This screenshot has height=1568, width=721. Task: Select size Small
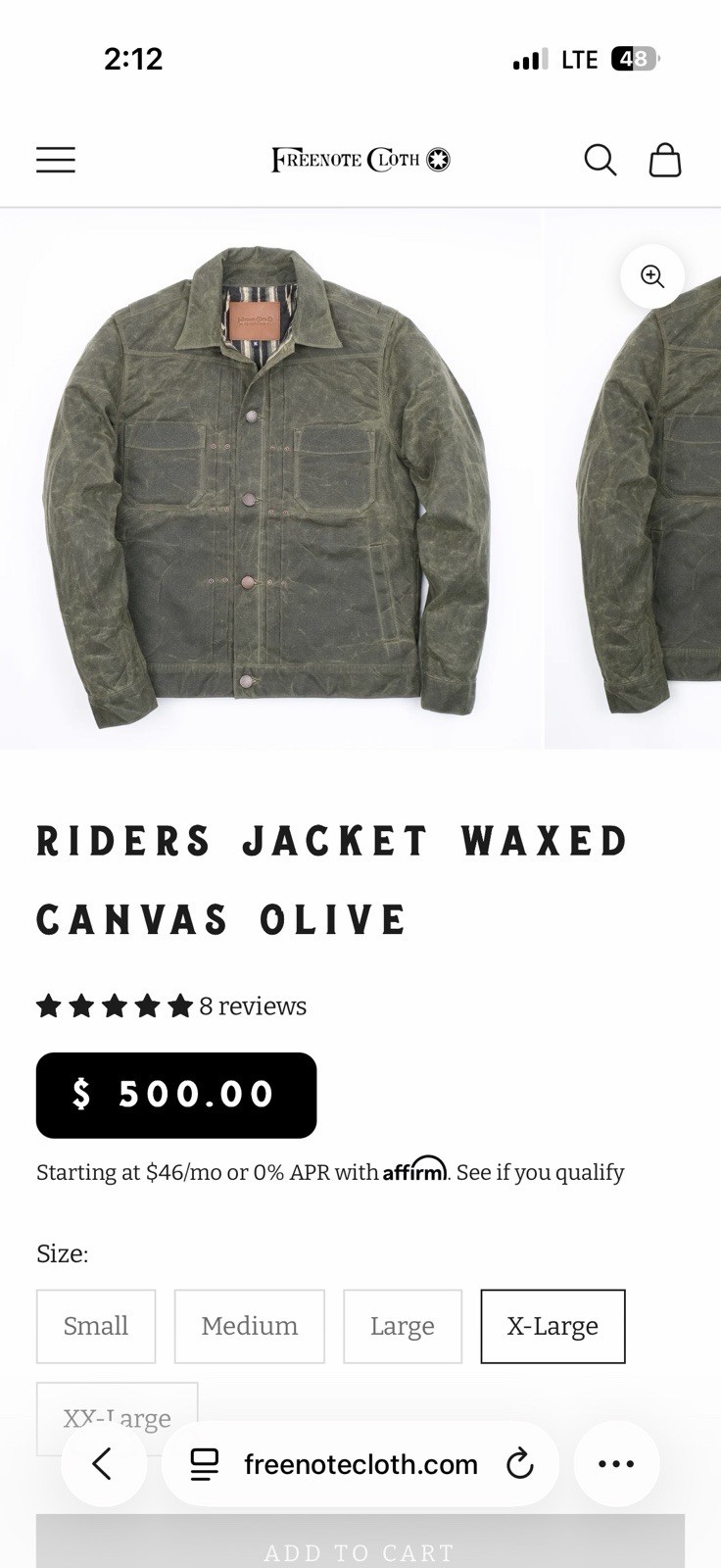click(96, 1326)
